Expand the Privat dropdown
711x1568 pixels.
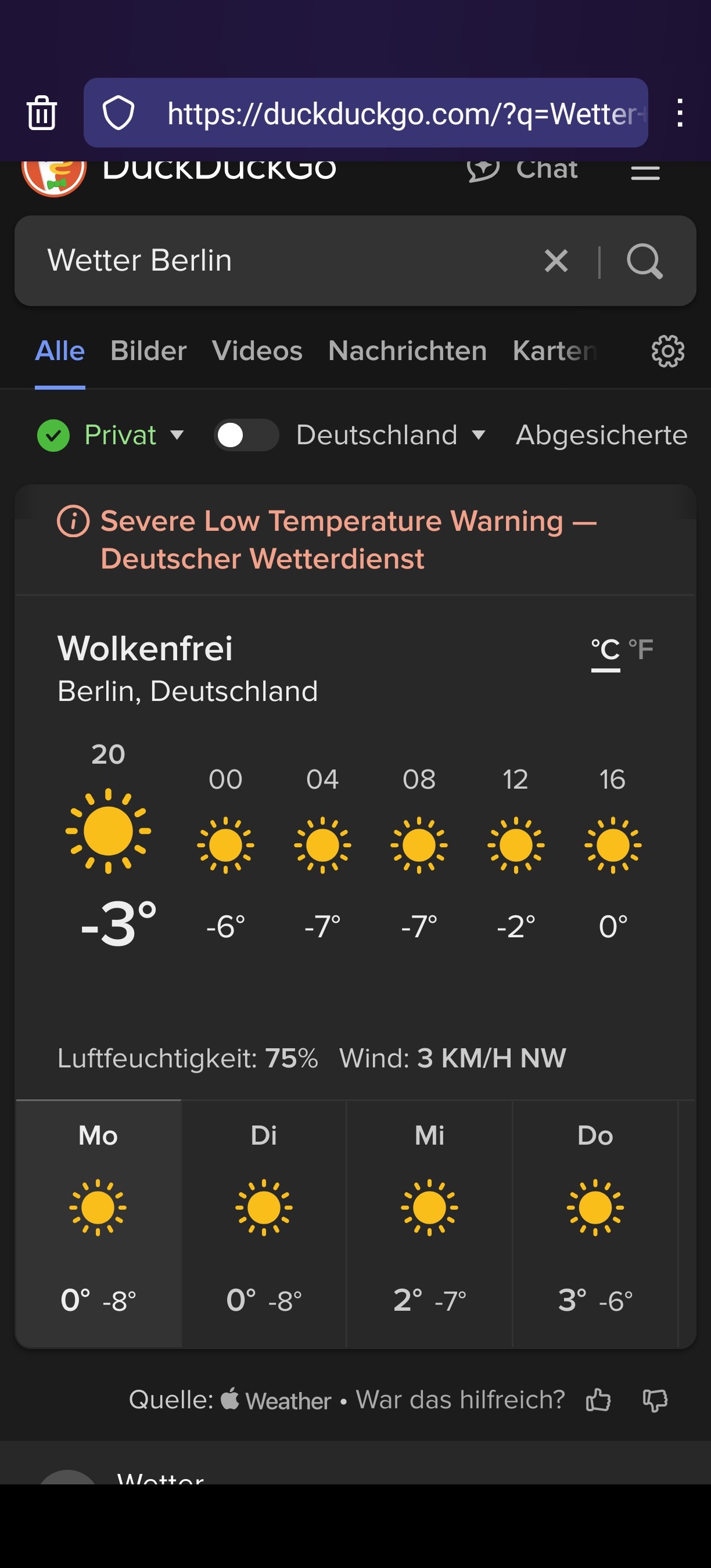pyautogui.click(x=110, y=435)
